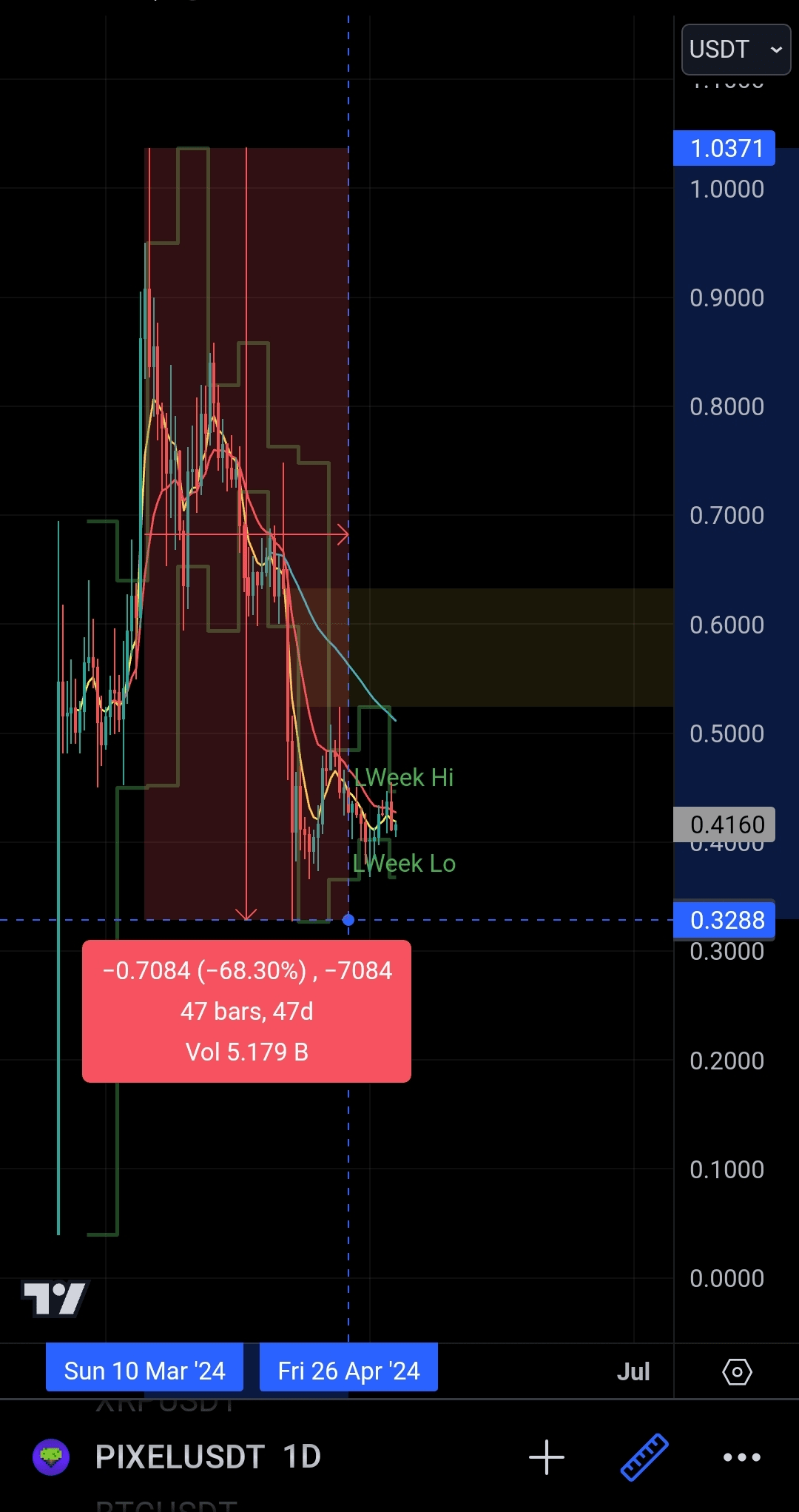
Task: Tap the plus add button
Action: [x=547, y=1457]
